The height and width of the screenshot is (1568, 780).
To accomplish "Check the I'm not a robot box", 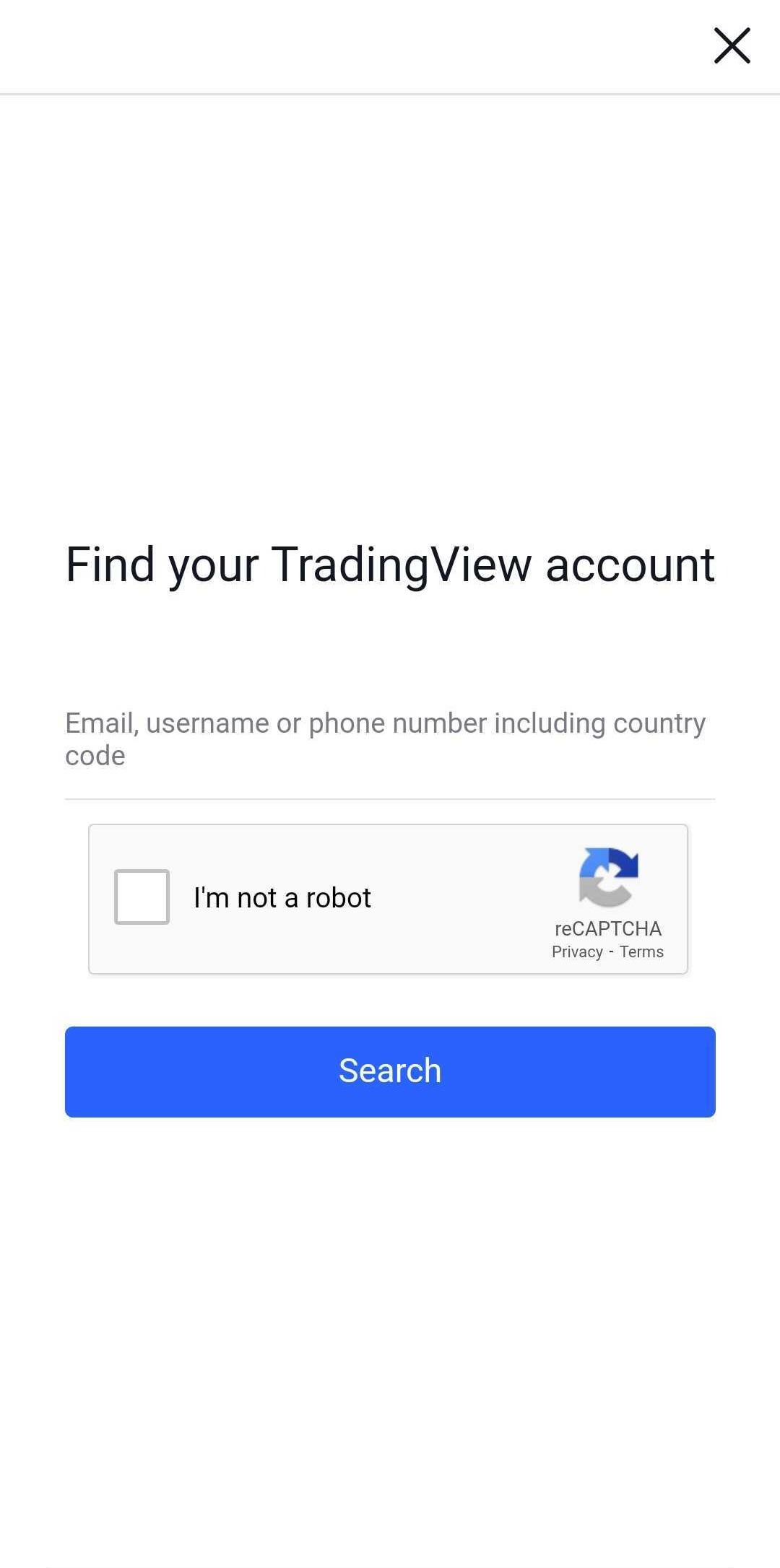I will click(142, 897).
